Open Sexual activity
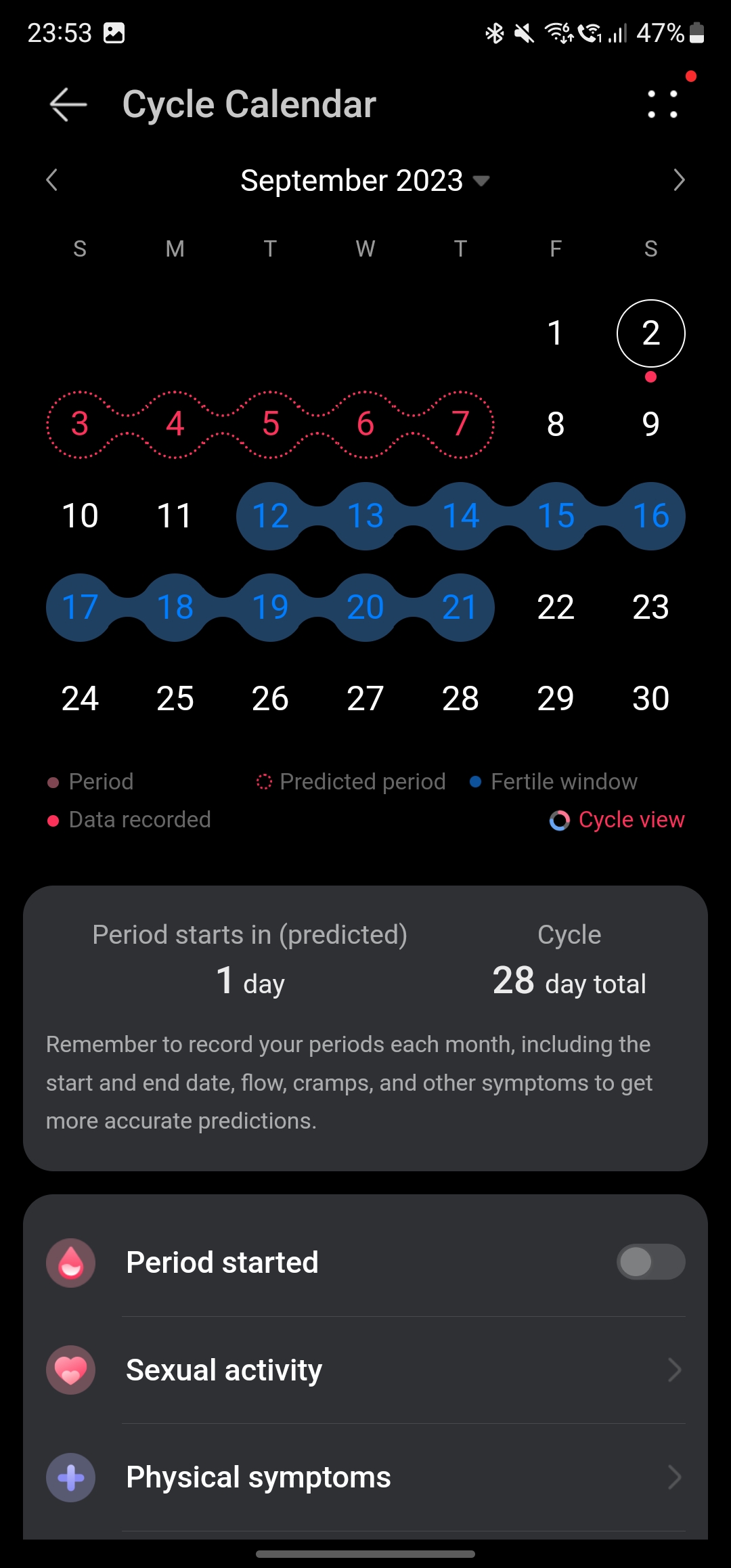 365,1370
